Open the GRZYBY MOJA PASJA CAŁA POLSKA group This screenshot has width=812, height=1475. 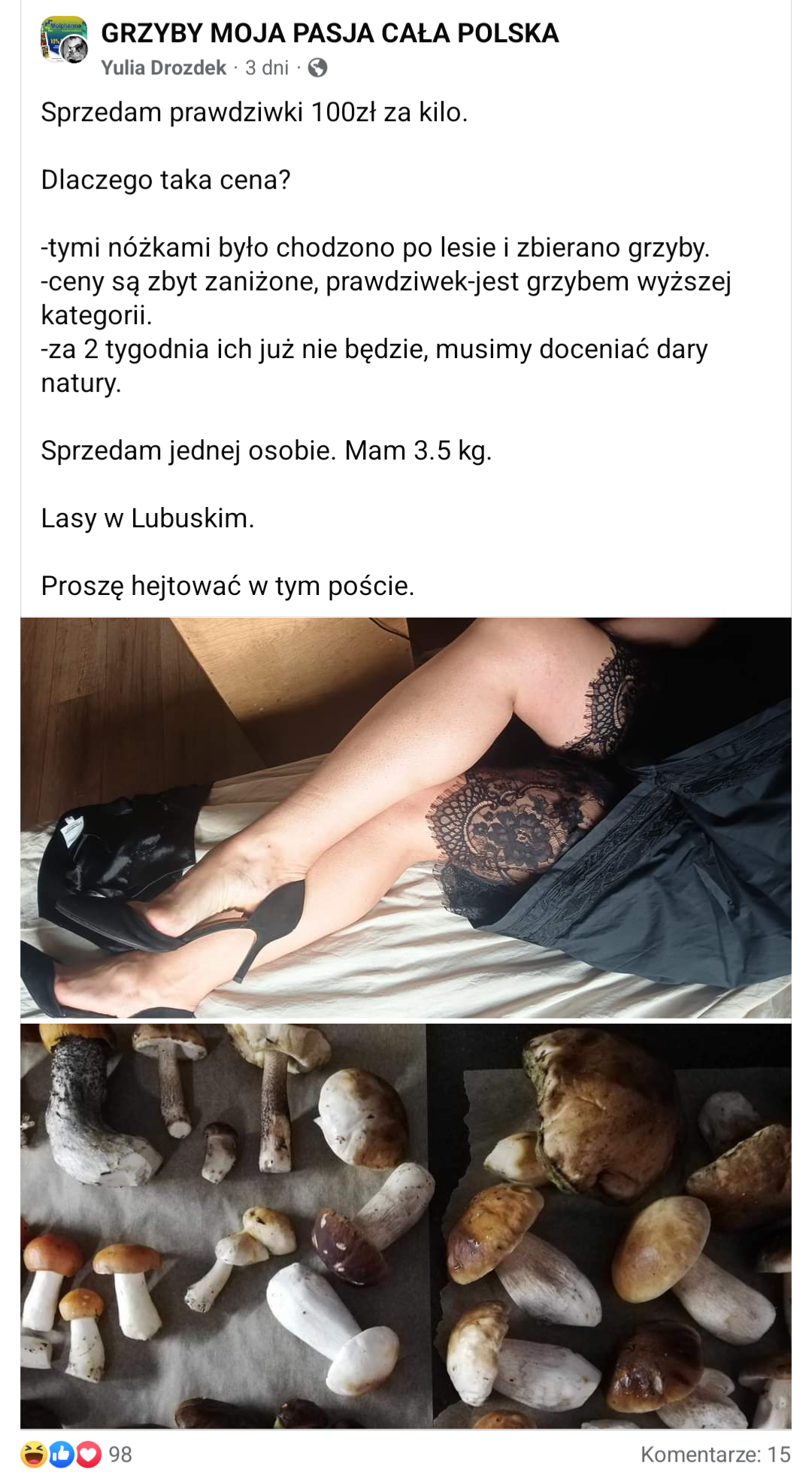(x=329, y=33)
